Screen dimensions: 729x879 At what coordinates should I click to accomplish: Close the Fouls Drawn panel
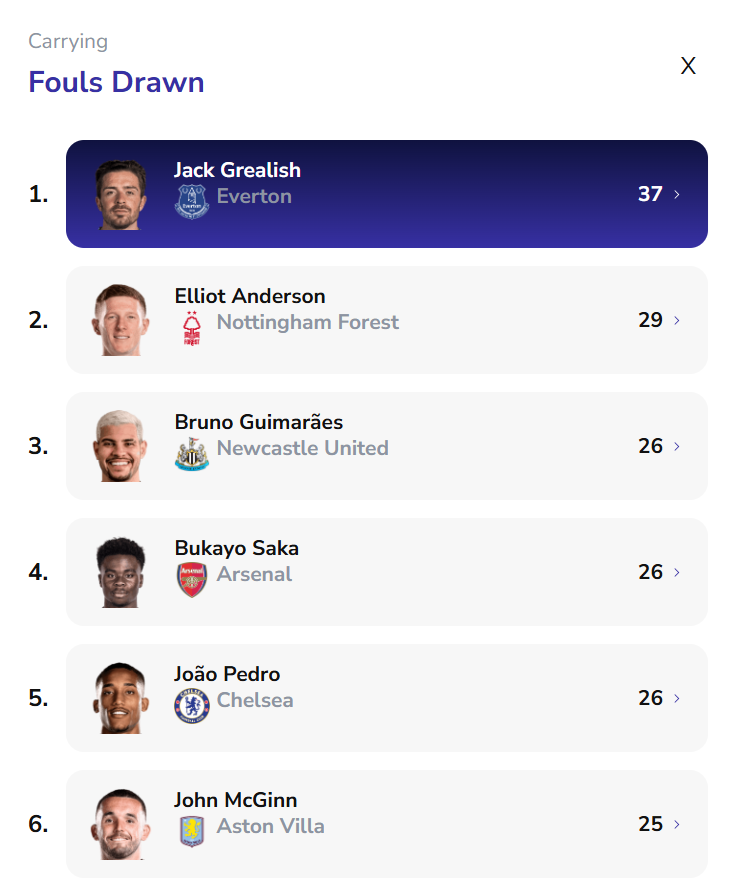click(x=688, y=66)
